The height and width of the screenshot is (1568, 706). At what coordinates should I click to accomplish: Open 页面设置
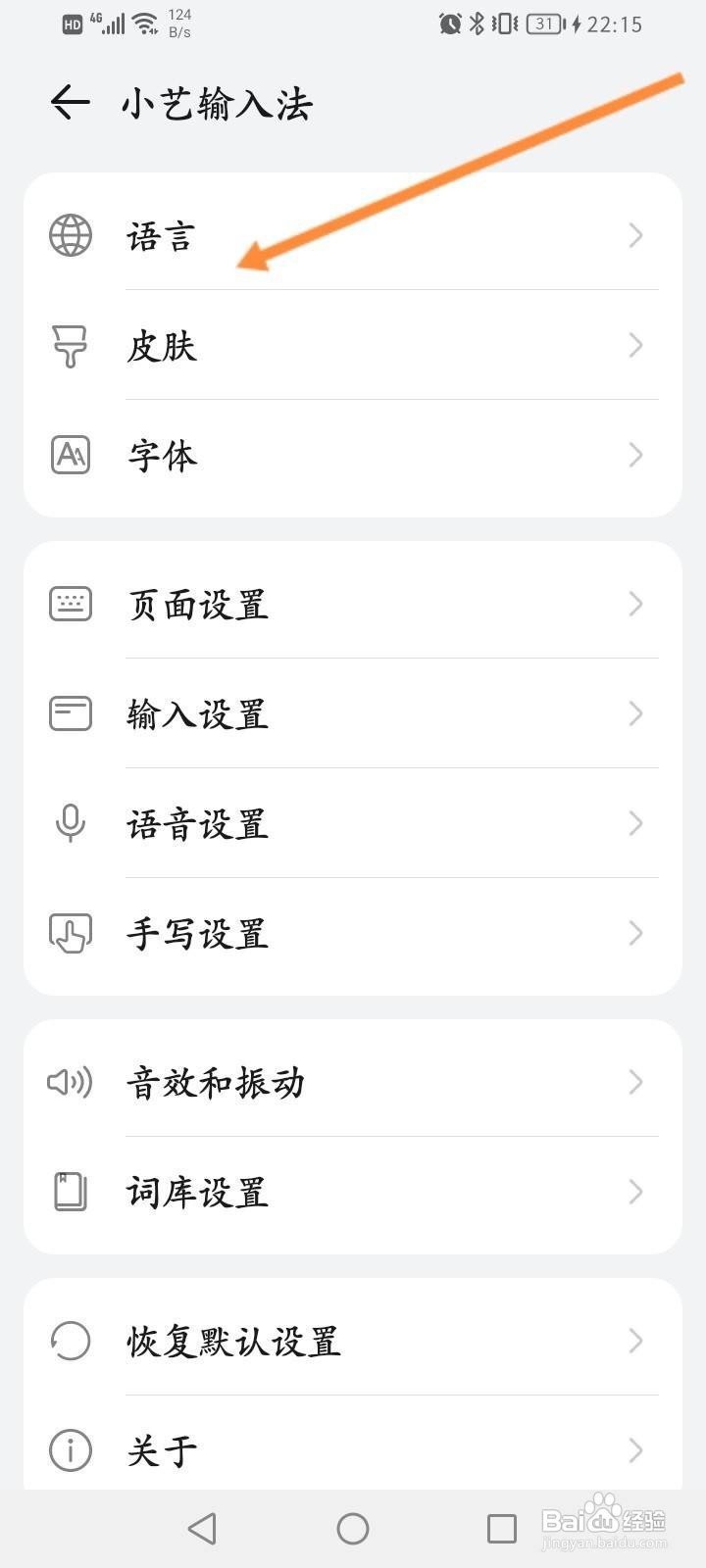353,604
